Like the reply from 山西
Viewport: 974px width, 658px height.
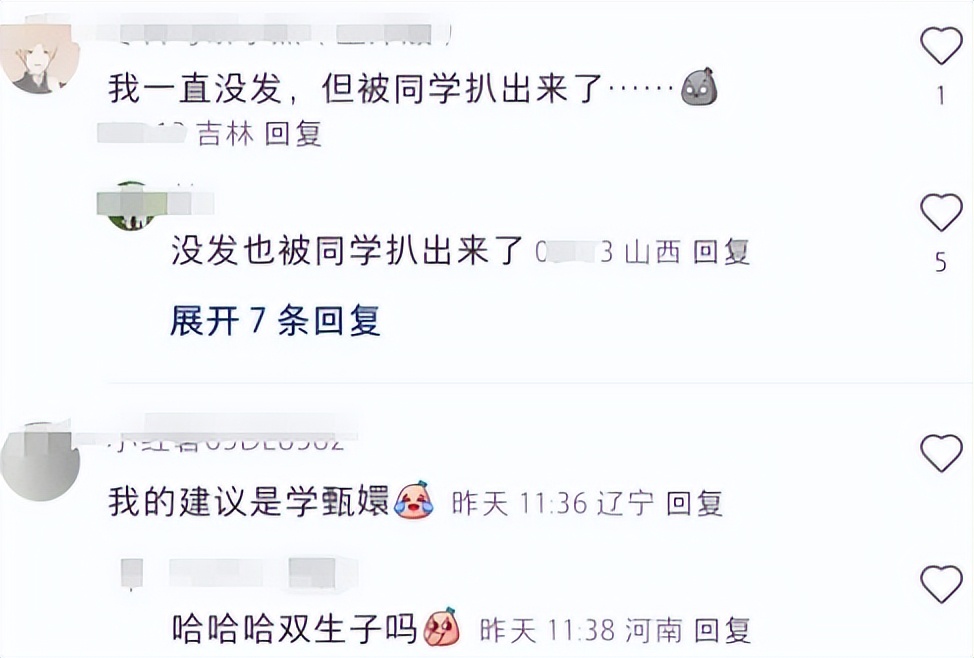click(x=940, y=212)
